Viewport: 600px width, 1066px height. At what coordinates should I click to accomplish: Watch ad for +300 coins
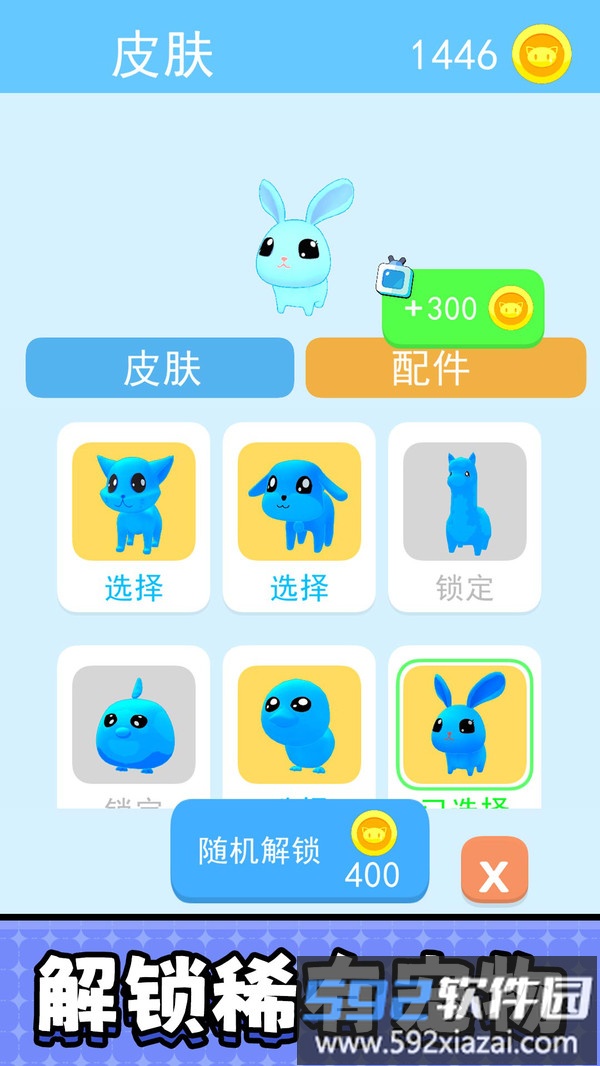[x=463, y=308]
